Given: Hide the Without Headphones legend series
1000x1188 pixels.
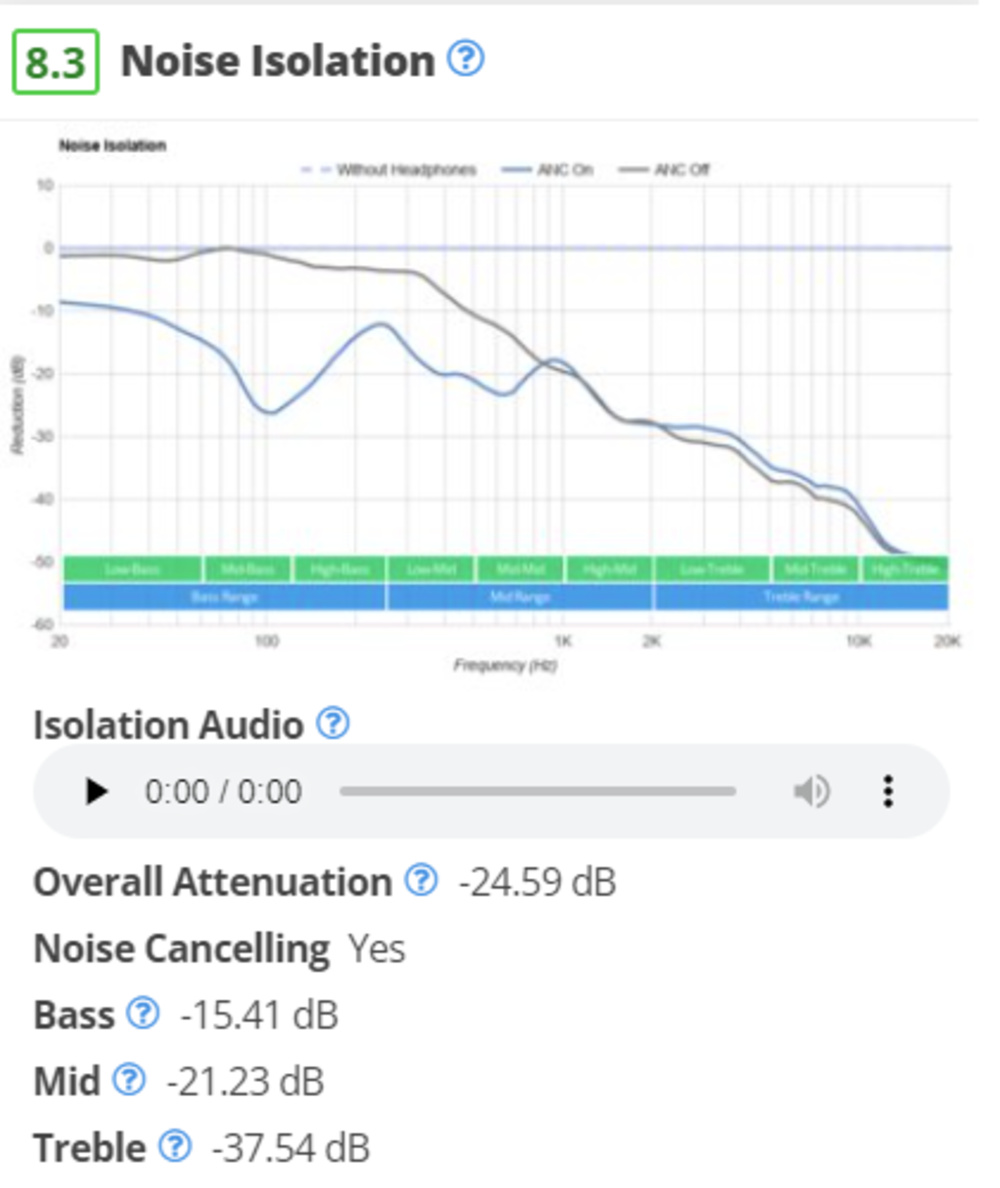Looking at the screenshot, I should pos(390,170).
